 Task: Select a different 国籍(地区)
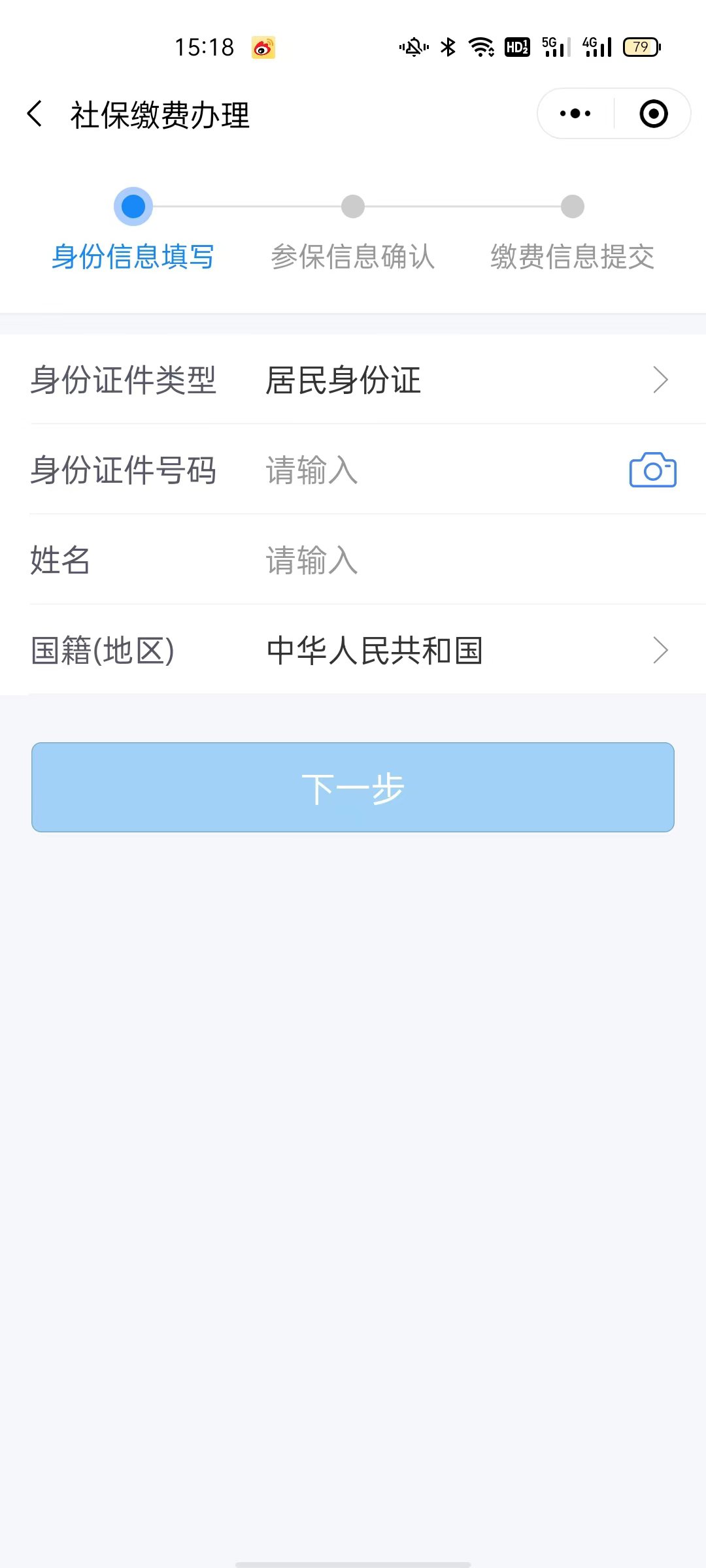coord(464,650)
